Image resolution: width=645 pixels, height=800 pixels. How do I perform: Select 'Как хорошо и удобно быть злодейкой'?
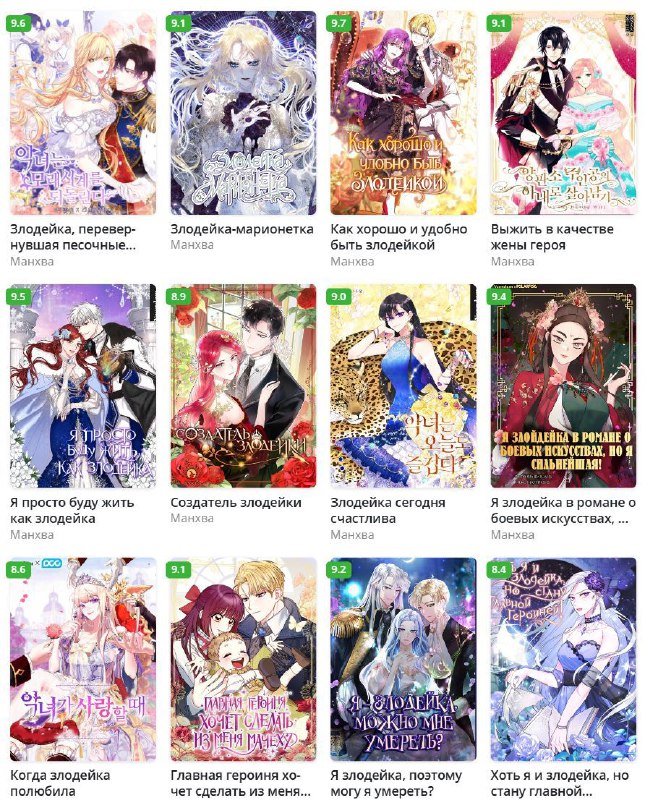pyautogui.click(x=403, y=112)
